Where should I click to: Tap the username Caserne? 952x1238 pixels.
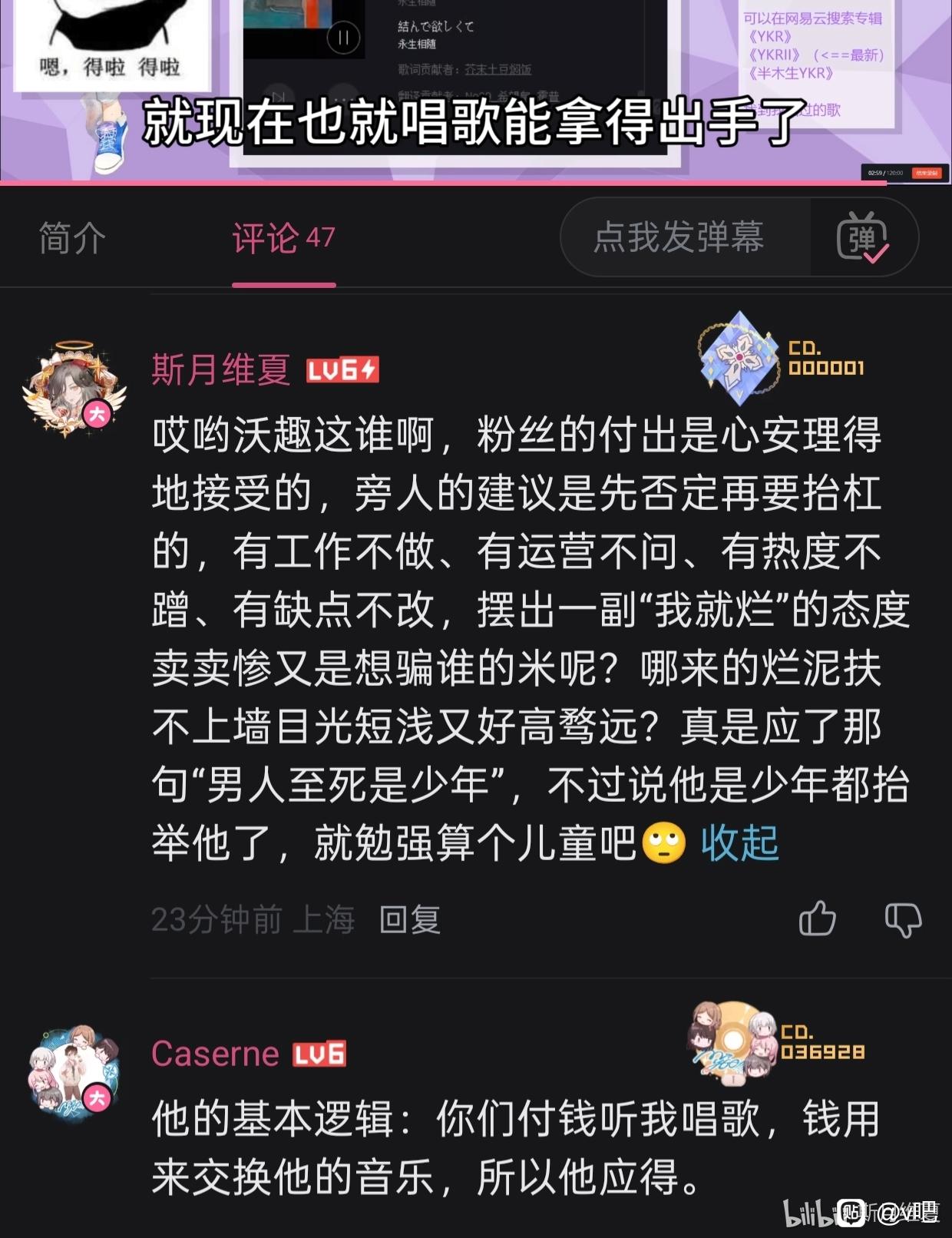coord(215,1054)
